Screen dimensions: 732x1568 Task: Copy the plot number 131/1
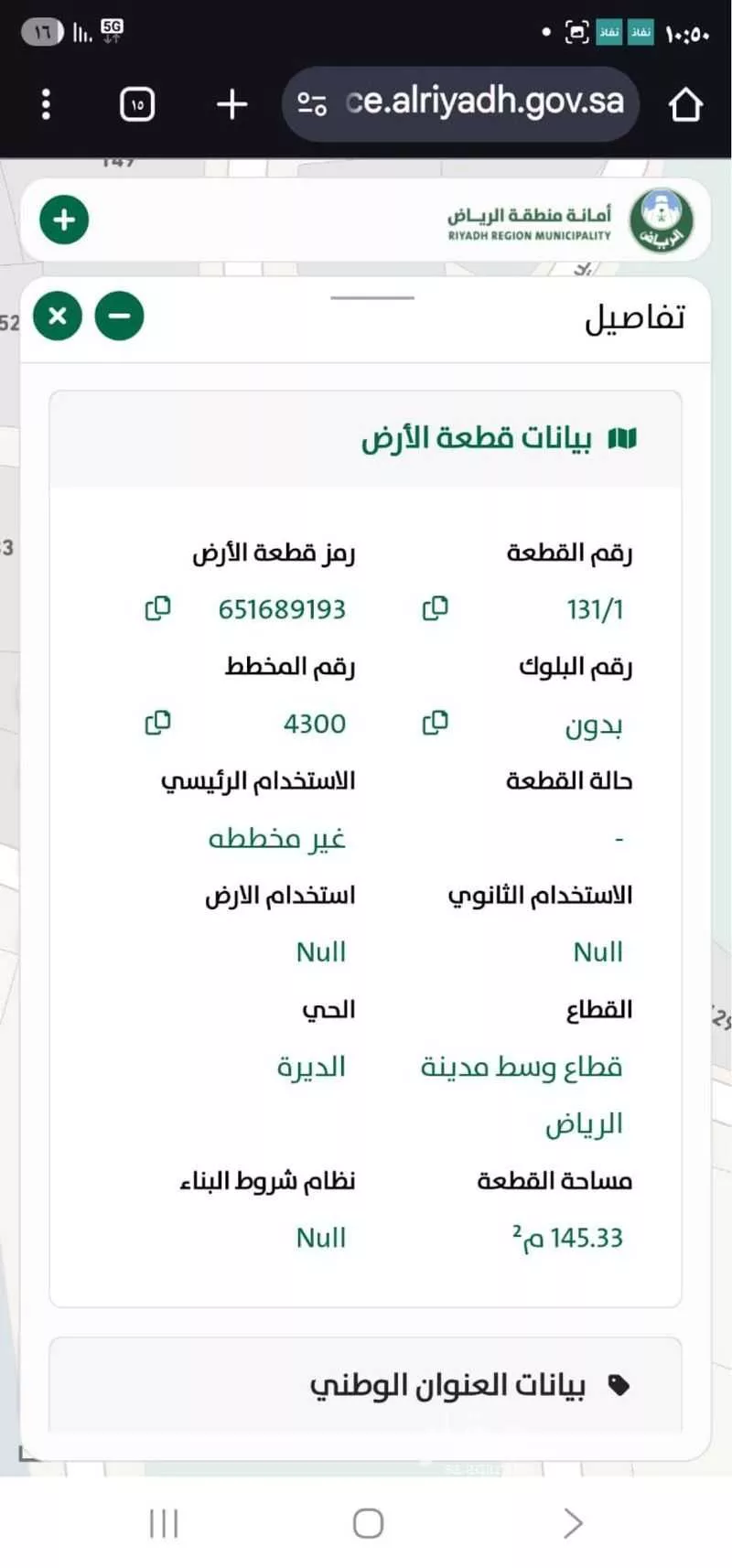[436, 607]
